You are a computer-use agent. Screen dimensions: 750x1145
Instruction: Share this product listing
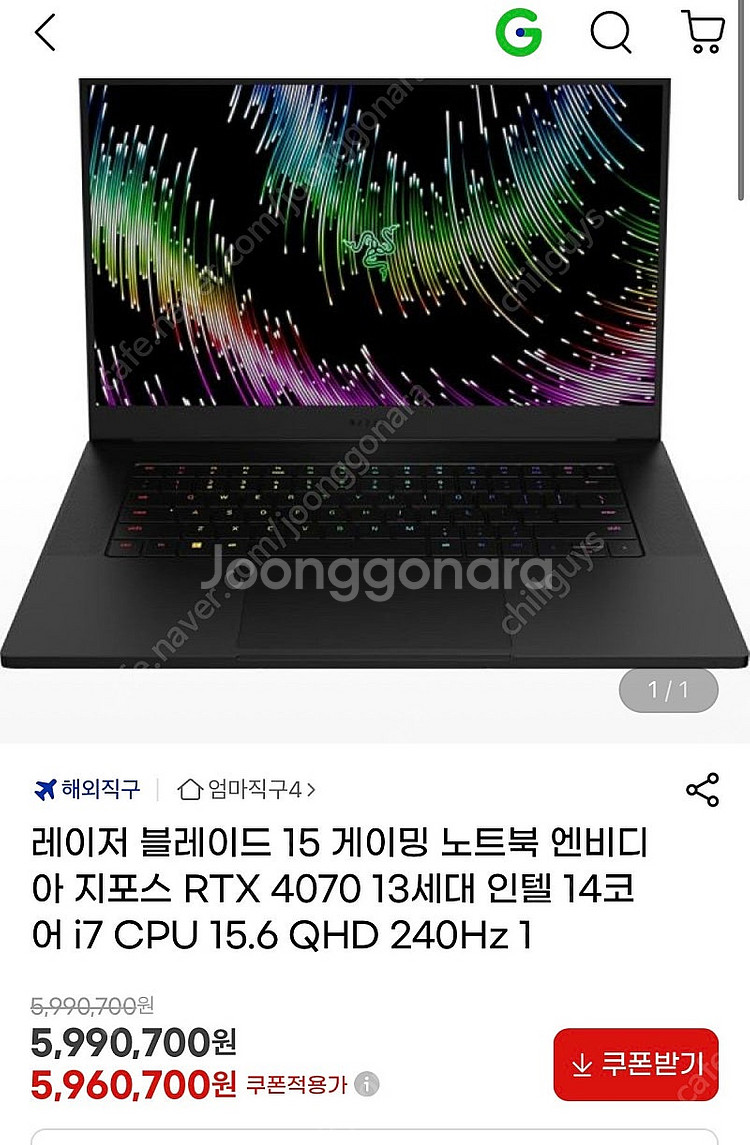point(702,789)
